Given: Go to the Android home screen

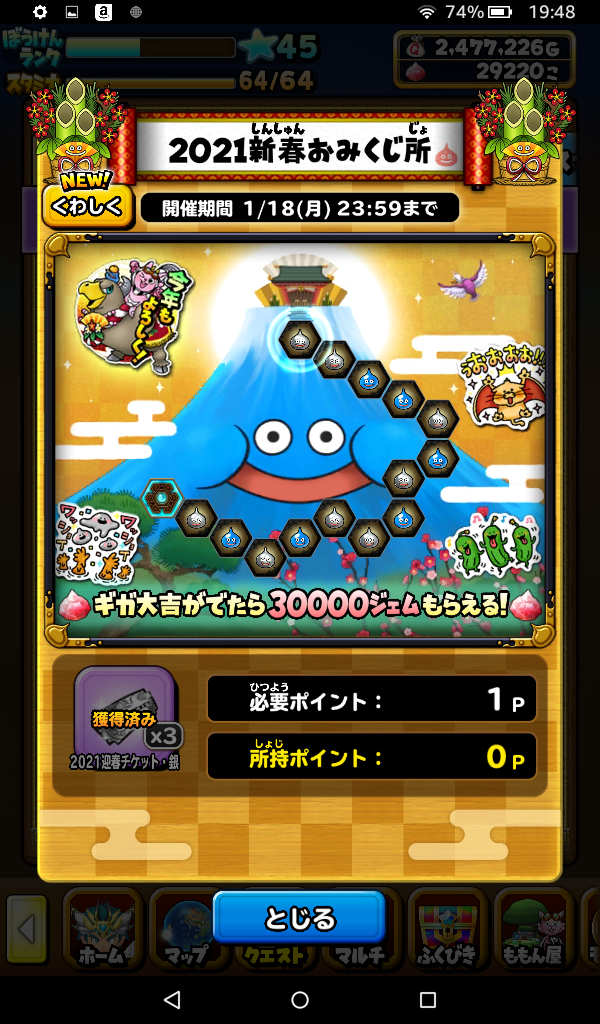Looking at the screenshot, I should coord(300,999).
